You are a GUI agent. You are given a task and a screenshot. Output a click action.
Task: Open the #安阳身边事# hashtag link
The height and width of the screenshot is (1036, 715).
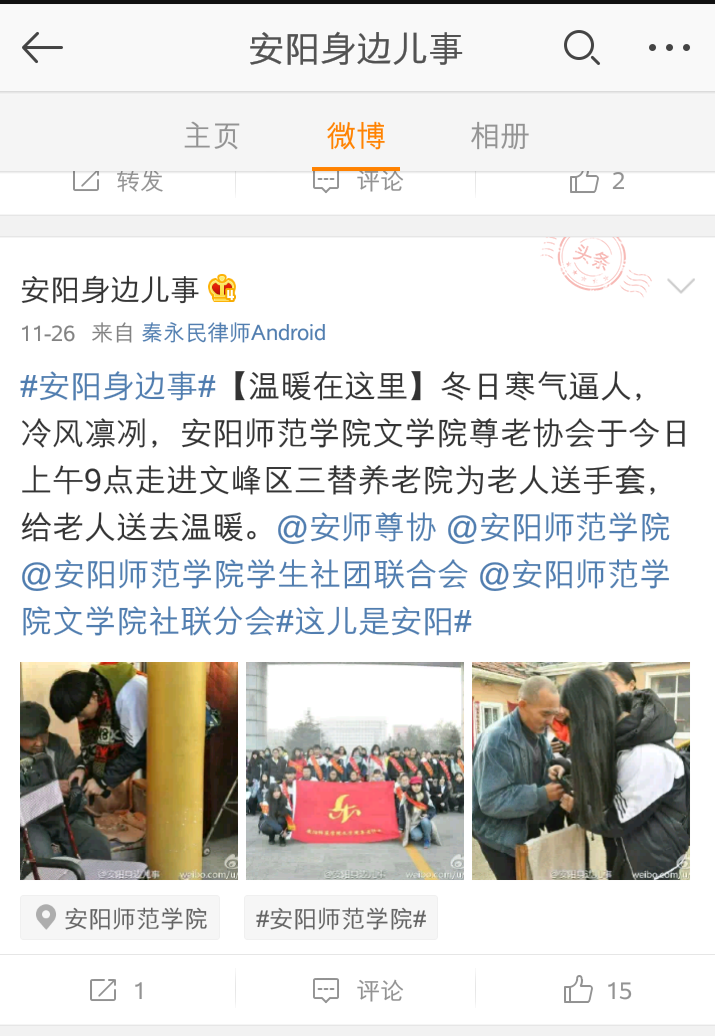point(118,385)
